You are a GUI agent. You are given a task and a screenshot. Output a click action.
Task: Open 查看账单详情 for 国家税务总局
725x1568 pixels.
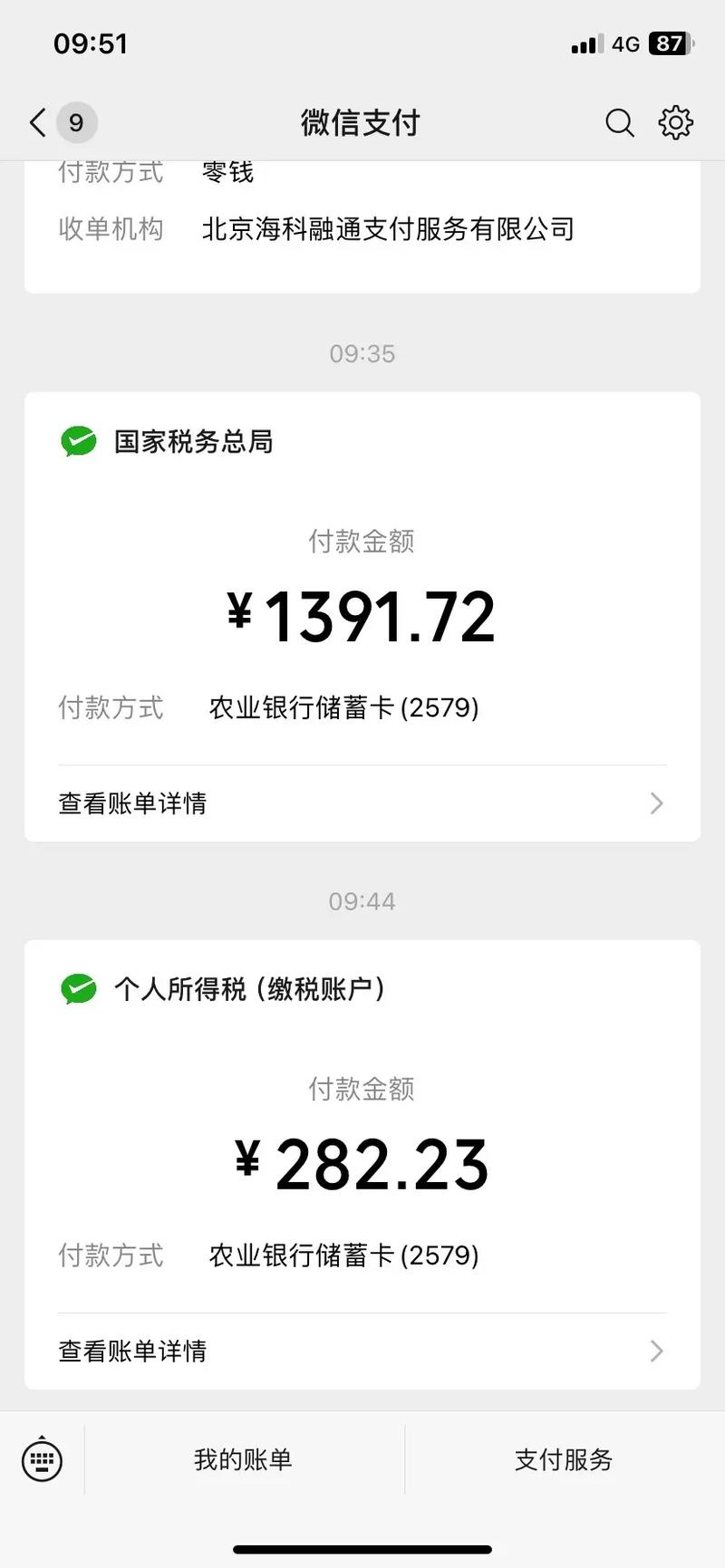[131, 803]
